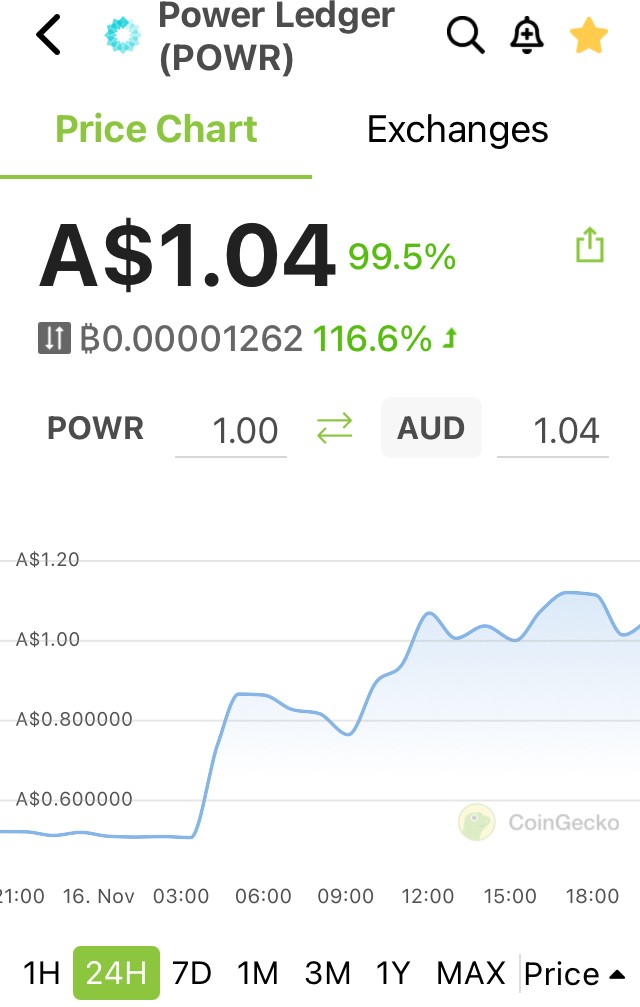Select the 1H chart range
640x1007 pixels.
coord(41,972)
